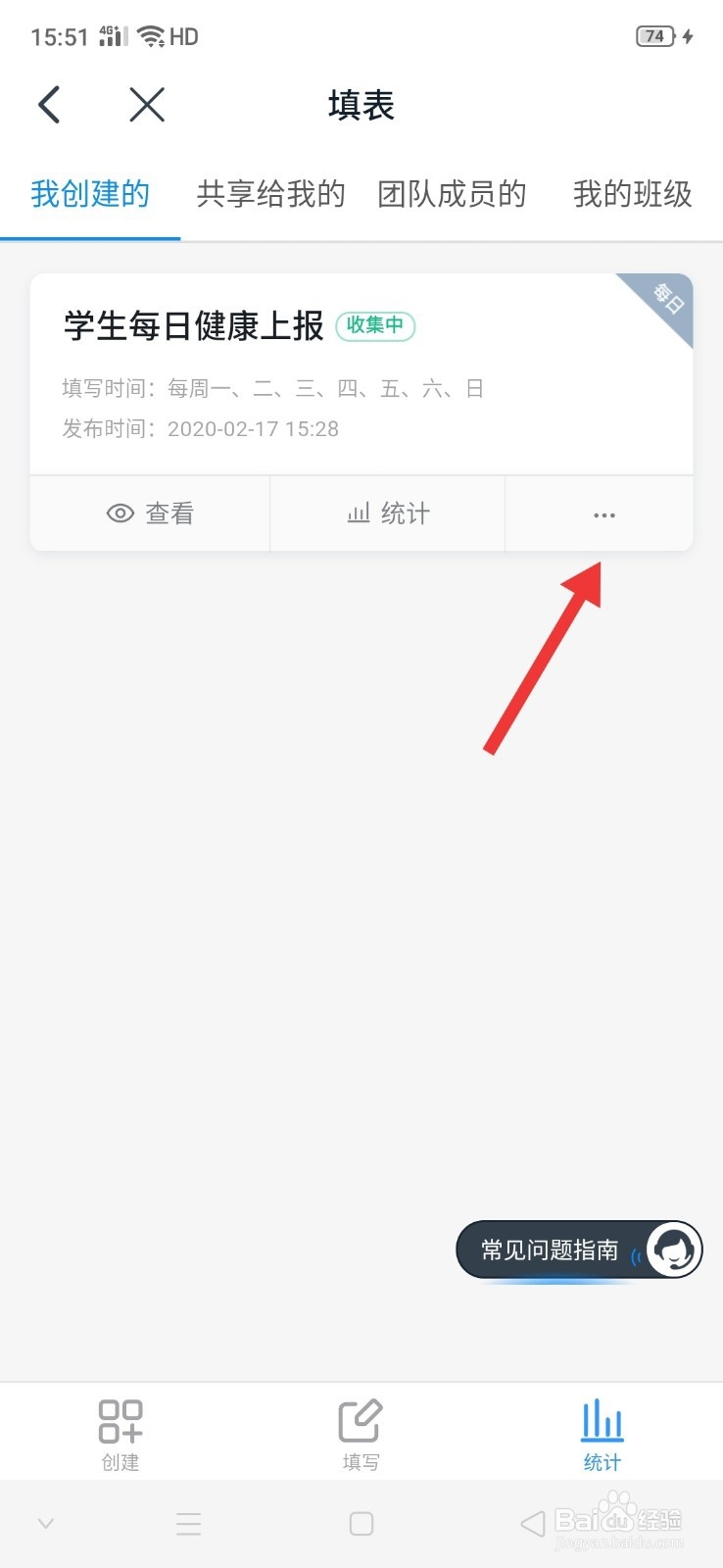Tap the 填写 pencil icon at bottom
Viewport: 723px width, 1568px height.
(x=361, y=1419)
